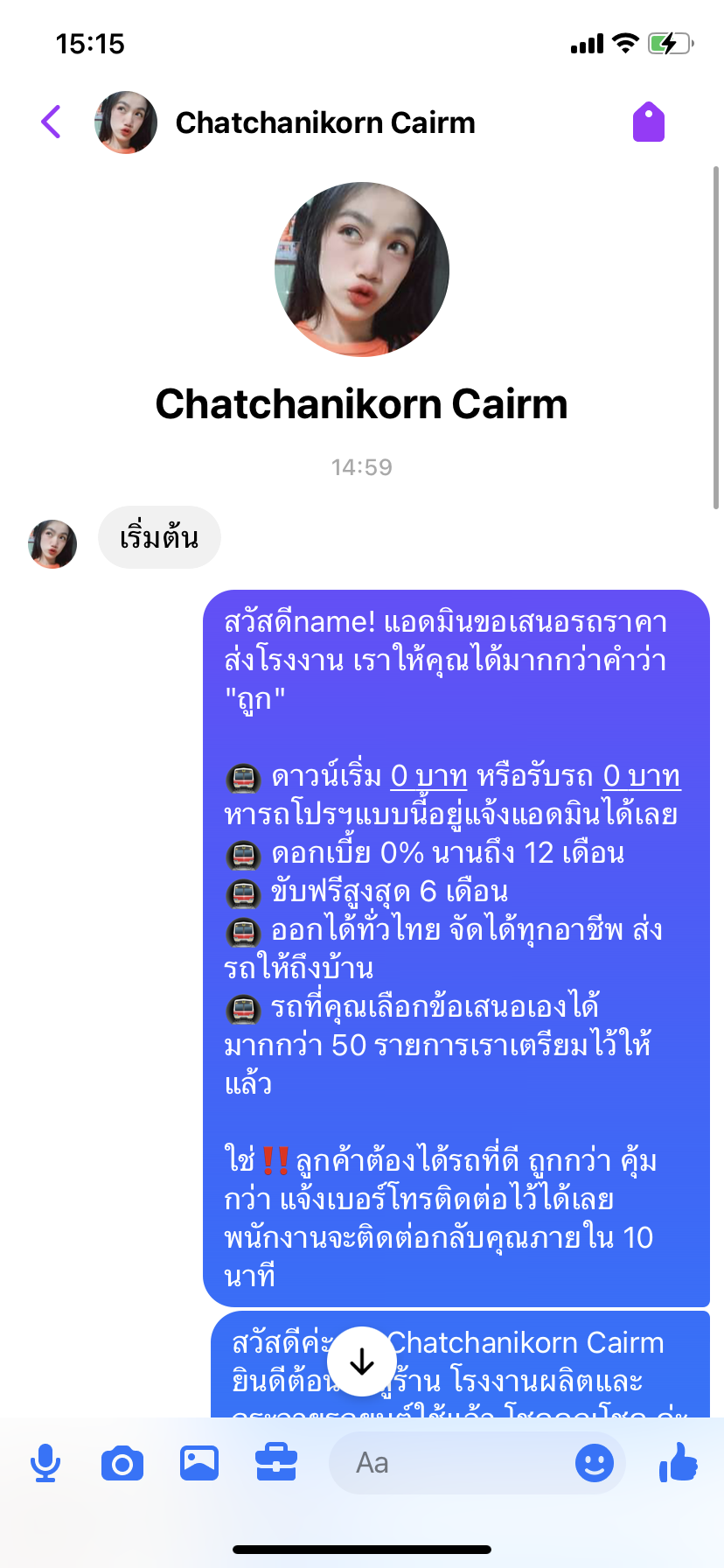
Task: Open the purple label tag icon
Action: [648, 122]
